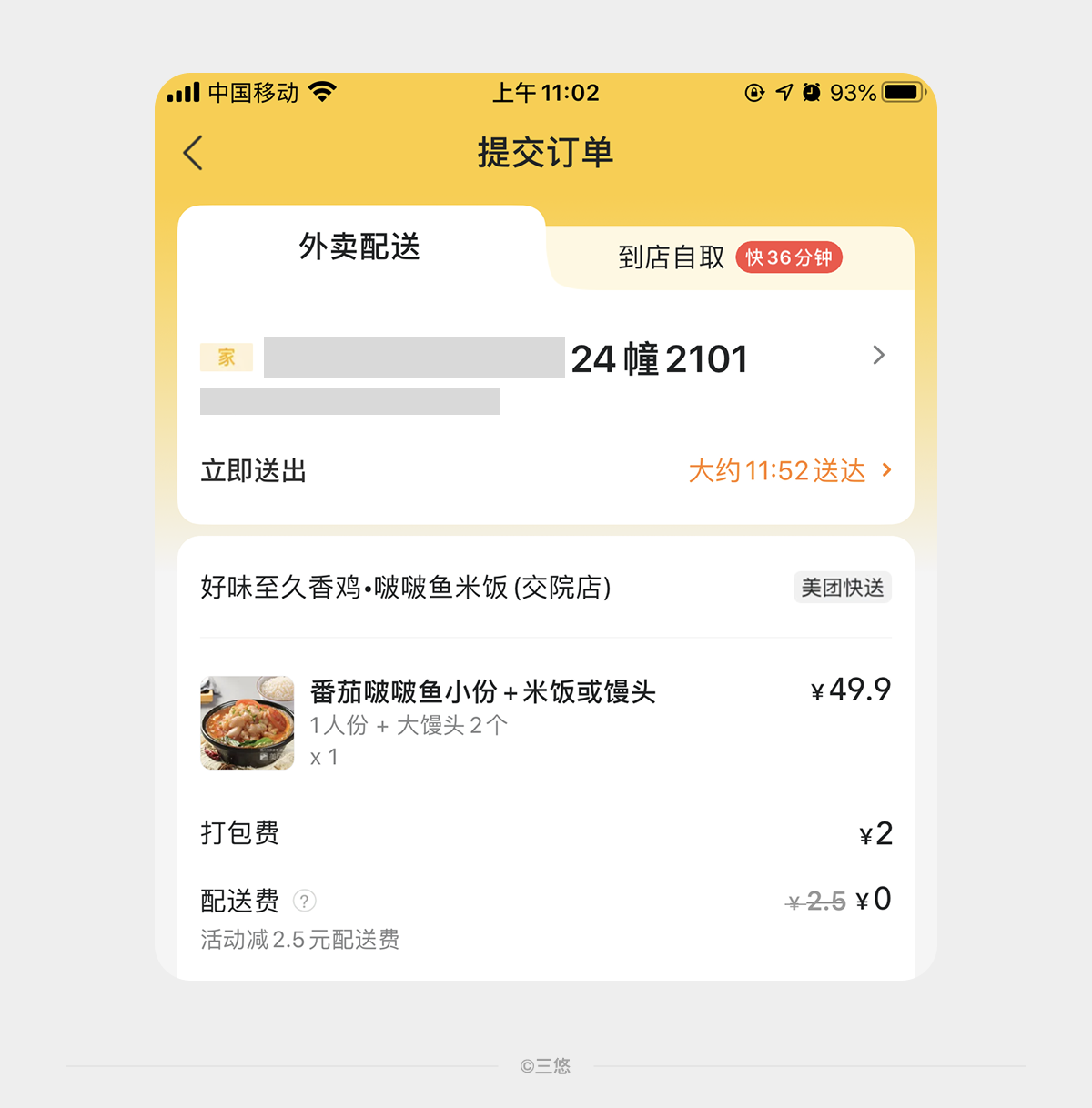Click the 家 home address tag
The width and height of the screenshot is (1092, 1108).
click(x=226, y=358)
